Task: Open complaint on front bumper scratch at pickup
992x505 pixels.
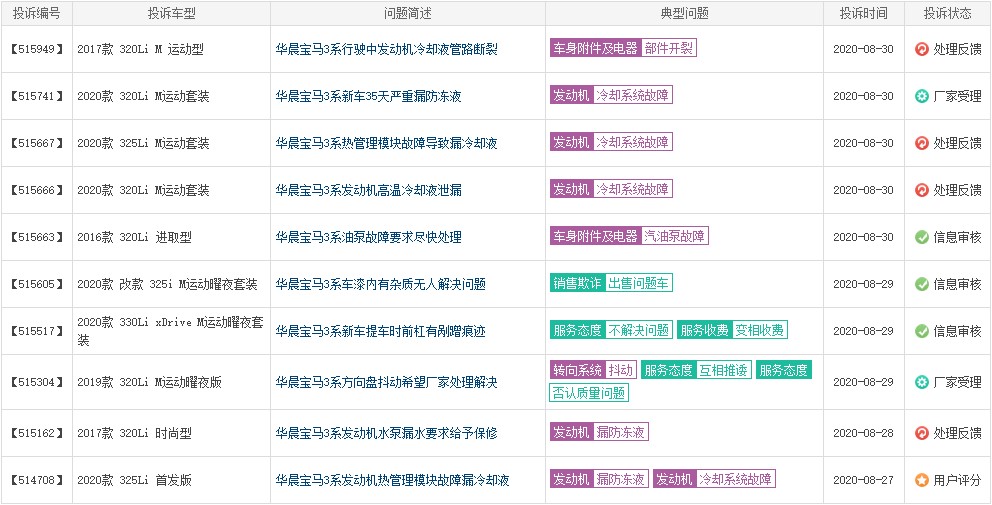Action: tap(380, 331)
